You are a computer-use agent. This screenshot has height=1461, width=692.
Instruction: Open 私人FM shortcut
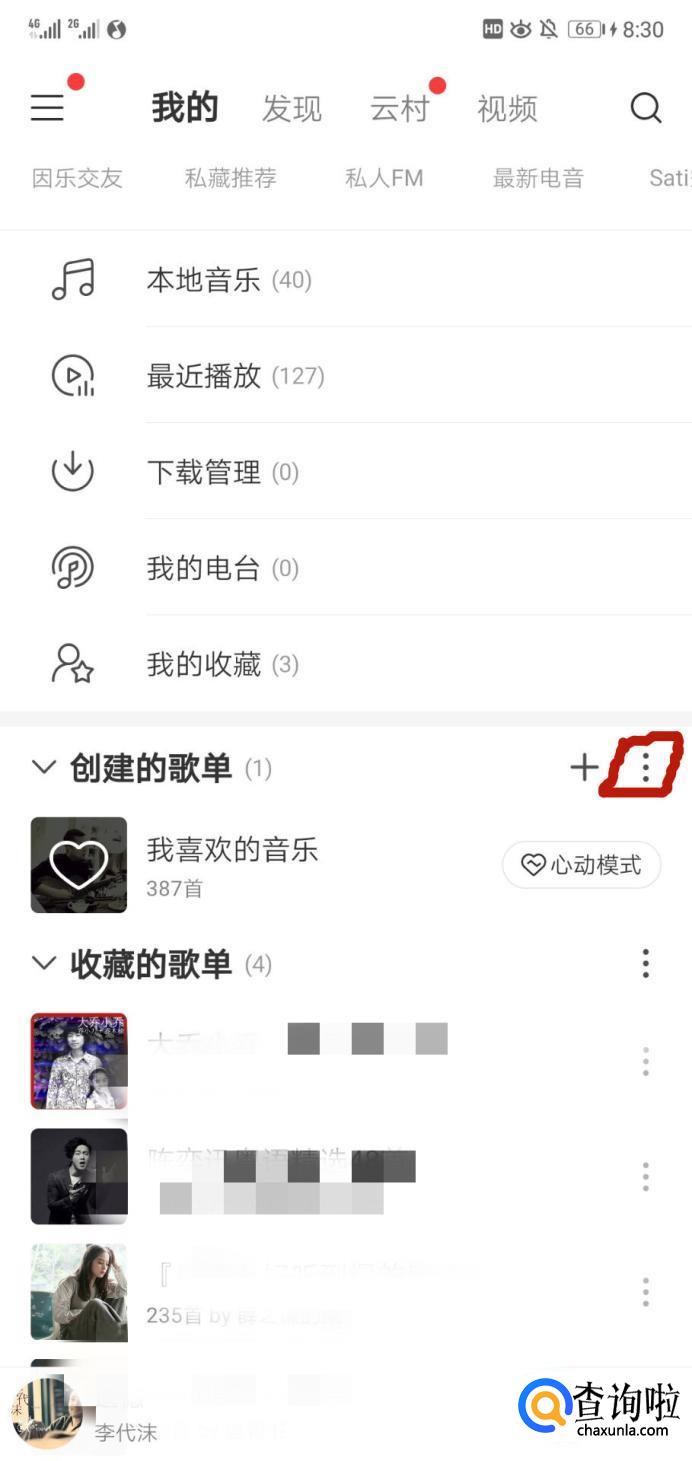click(384, 179)
